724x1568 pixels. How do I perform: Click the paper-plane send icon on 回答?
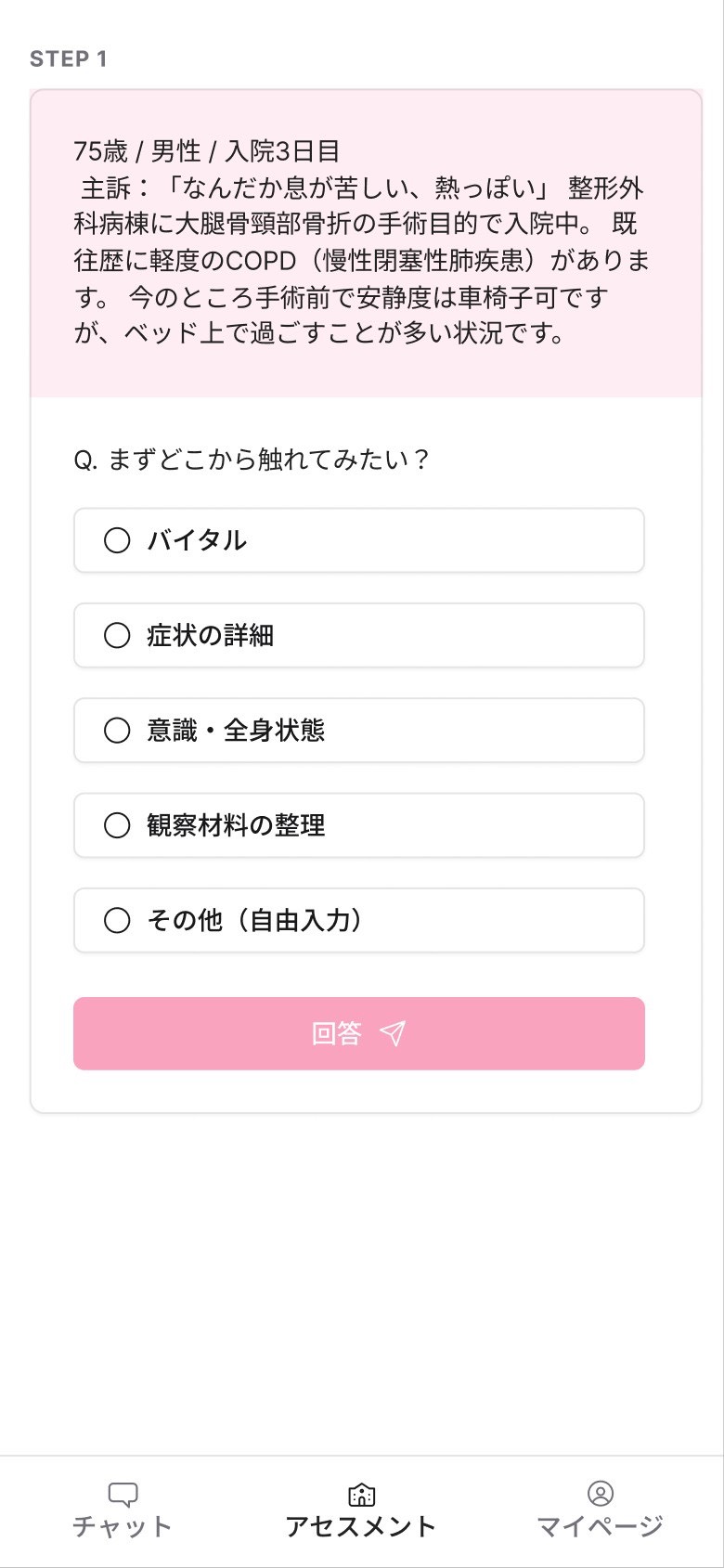pos(393,1033)
